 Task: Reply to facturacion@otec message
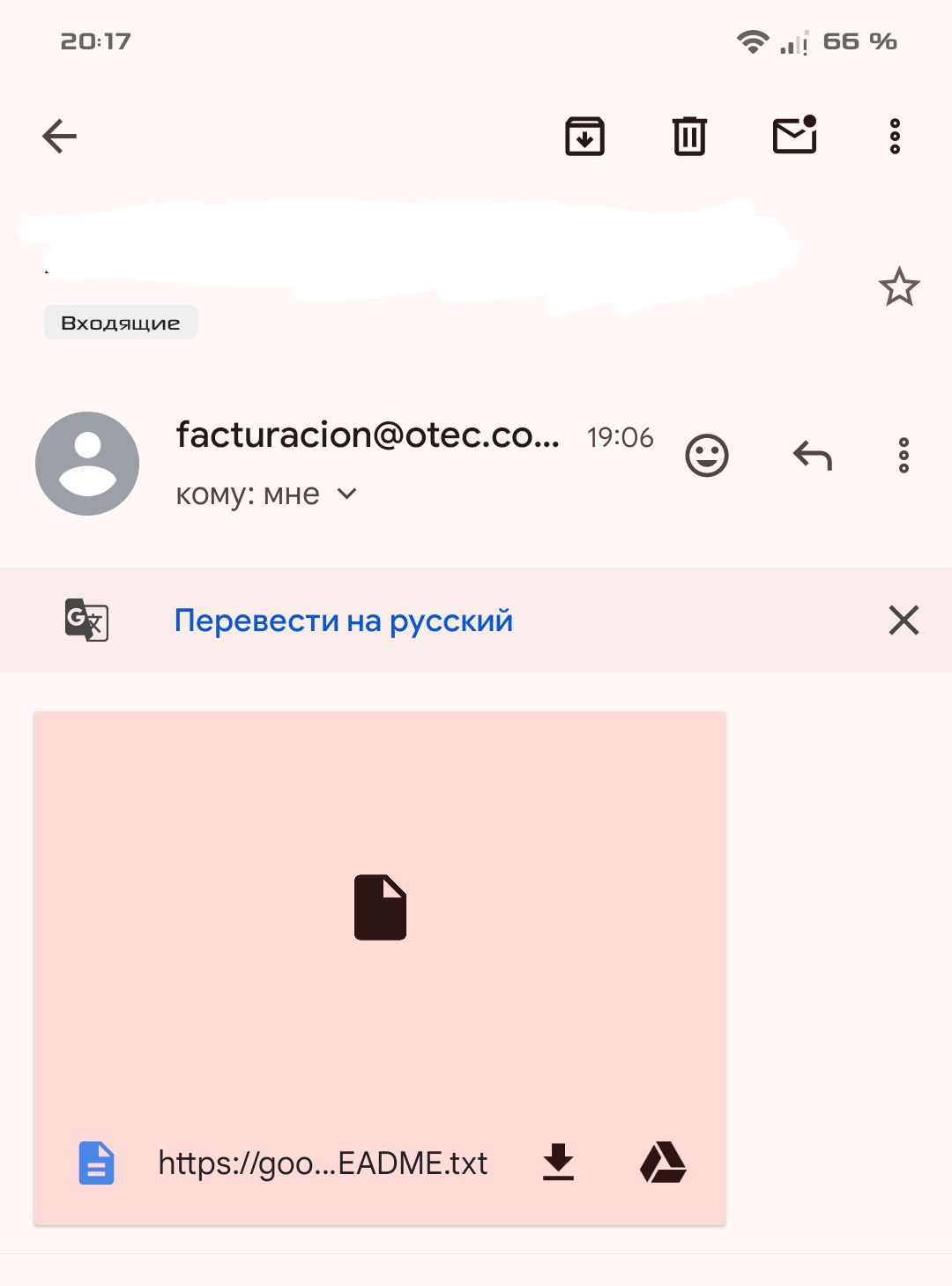point(812,456)
